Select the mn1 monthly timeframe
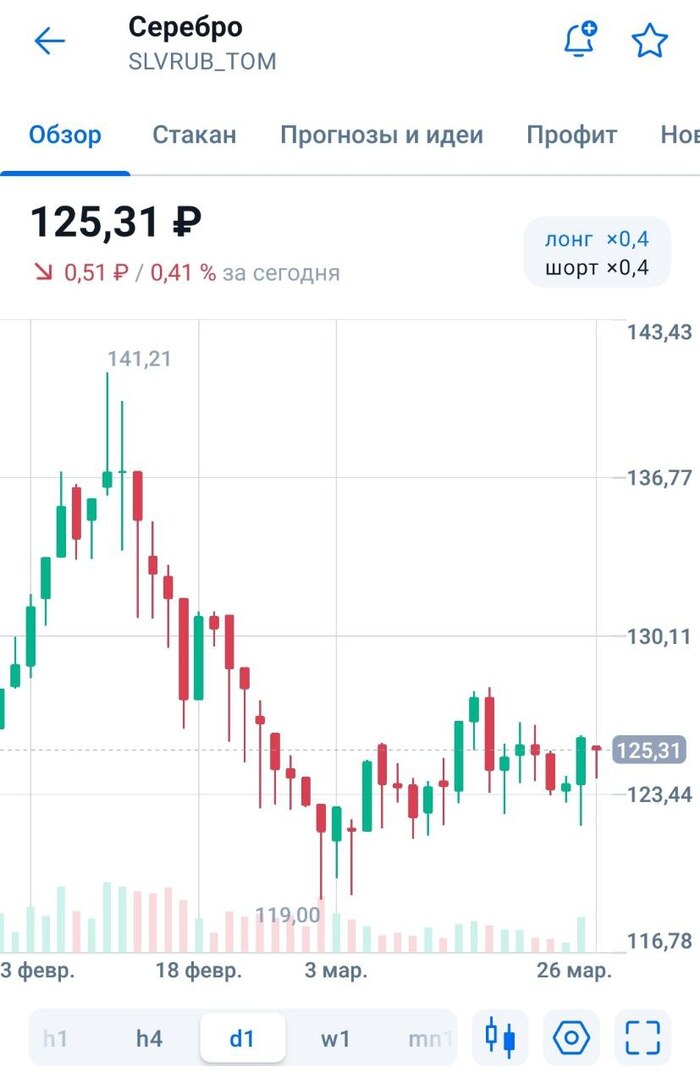The height and width of the screenshot is (1083, 700). [428, 1038]
